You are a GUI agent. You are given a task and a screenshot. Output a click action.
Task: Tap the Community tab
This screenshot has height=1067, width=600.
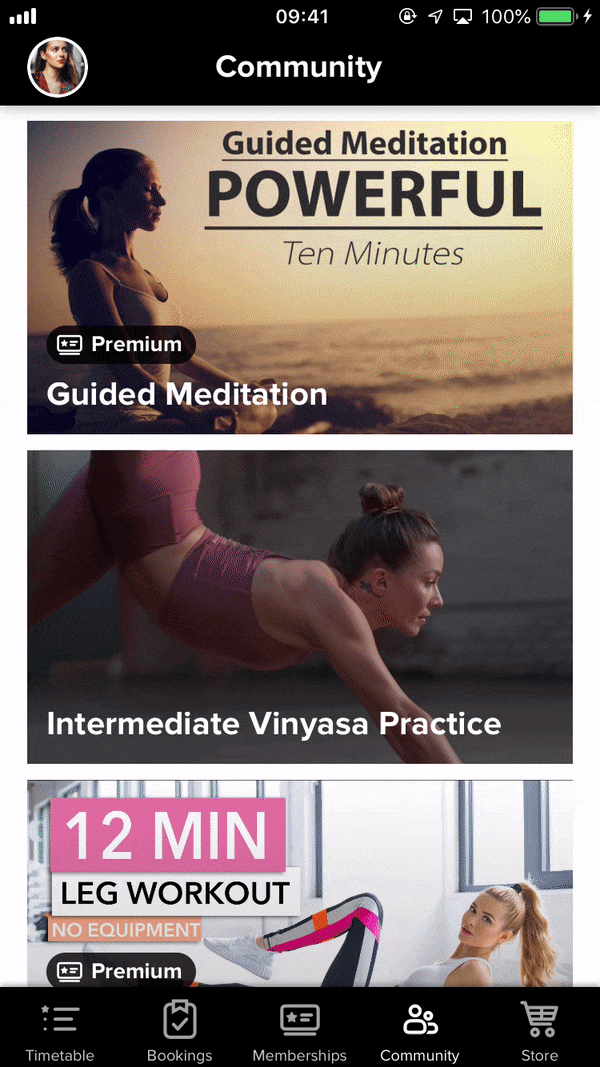[x=420, y=1031]
